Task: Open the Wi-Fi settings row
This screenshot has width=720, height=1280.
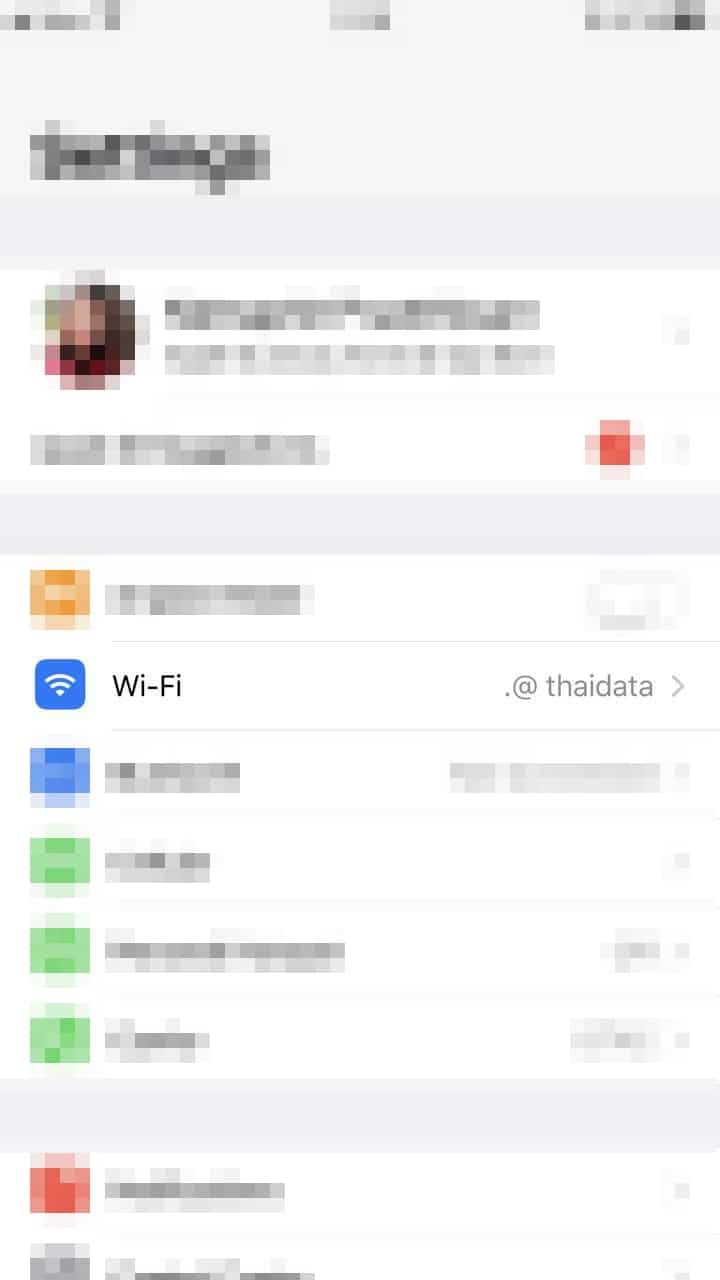Action: (360, 686)
